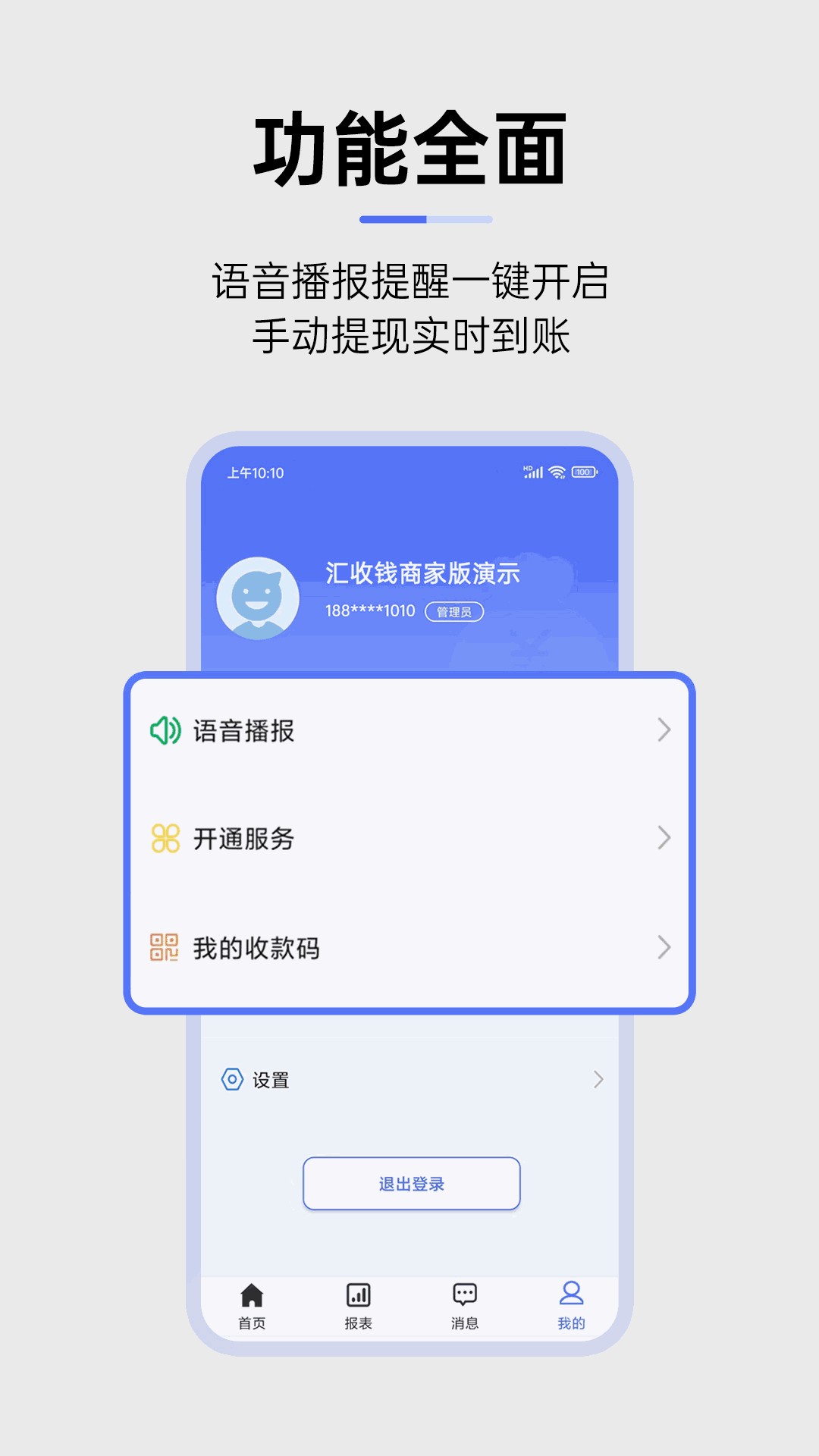Viewport: 819px width, 1456px height.
Task: Click the 管理员 badge
Action: tap(453, 611)
